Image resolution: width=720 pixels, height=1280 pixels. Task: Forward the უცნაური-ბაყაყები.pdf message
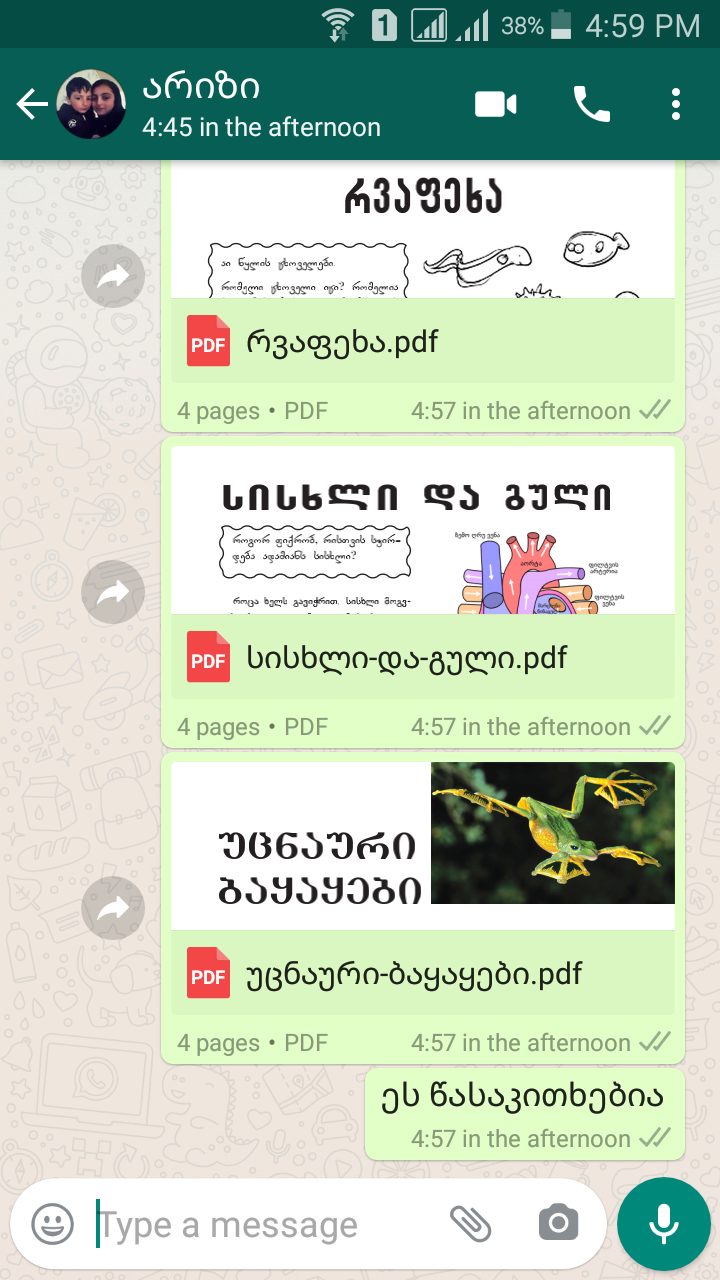point(113,908)
